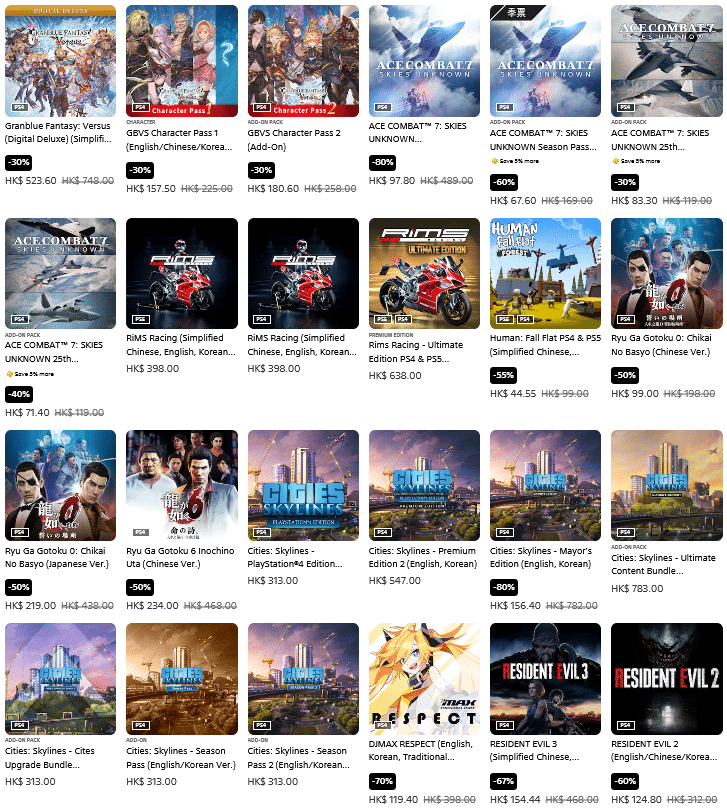This screenshot has width=727, height=811.
Task: Select GBVS Character Pass 2 add-on
Action: pos(303,60)
